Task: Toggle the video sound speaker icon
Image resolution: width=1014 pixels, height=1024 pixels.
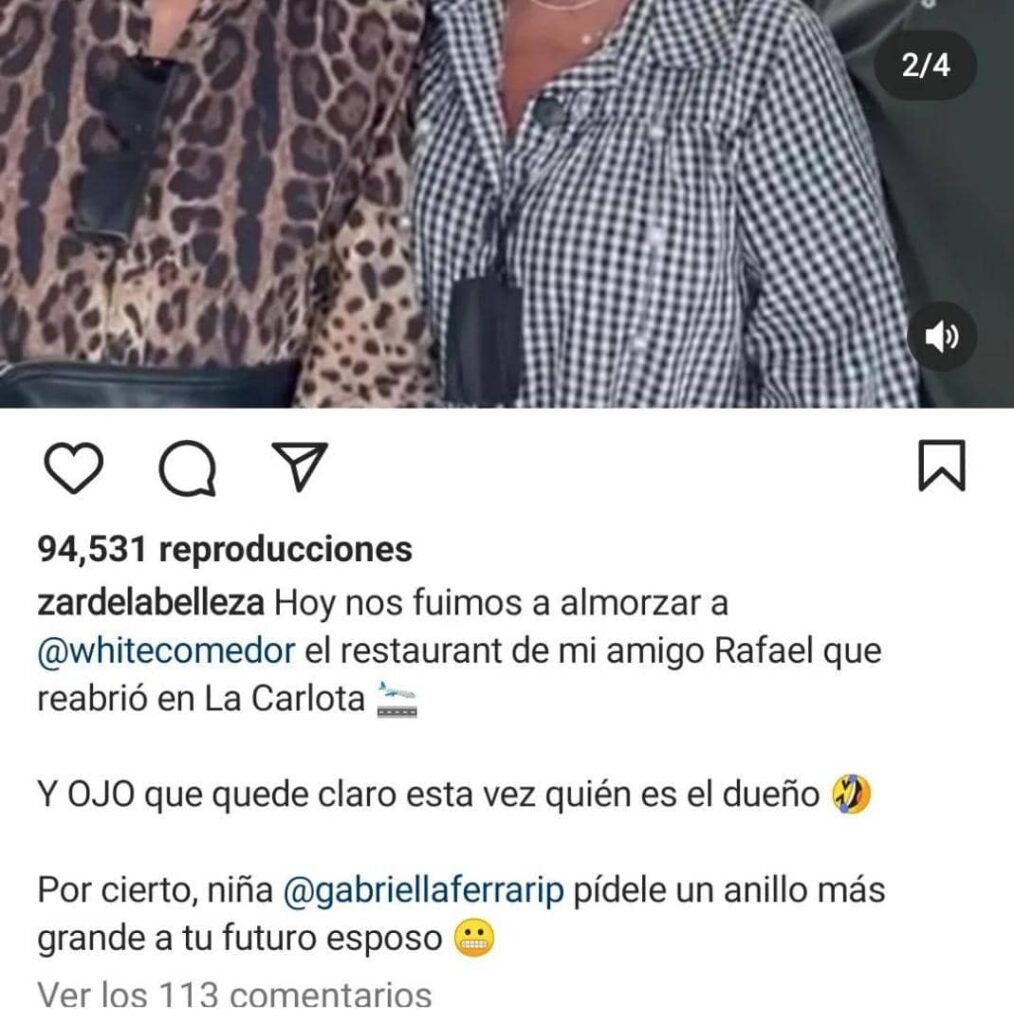Action: click(x=941, y=338)
